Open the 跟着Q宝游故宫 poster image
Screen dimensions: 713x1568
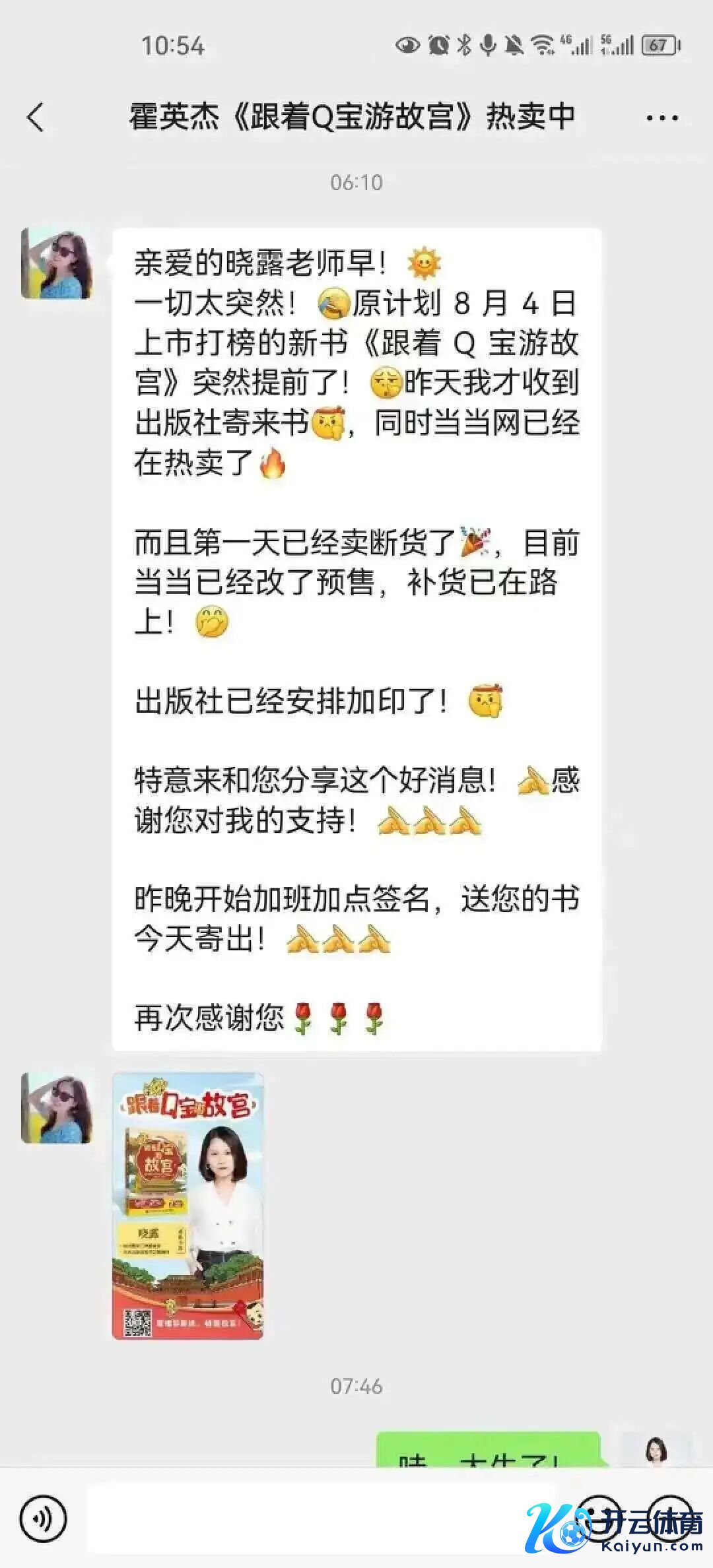pos(188,1205)
